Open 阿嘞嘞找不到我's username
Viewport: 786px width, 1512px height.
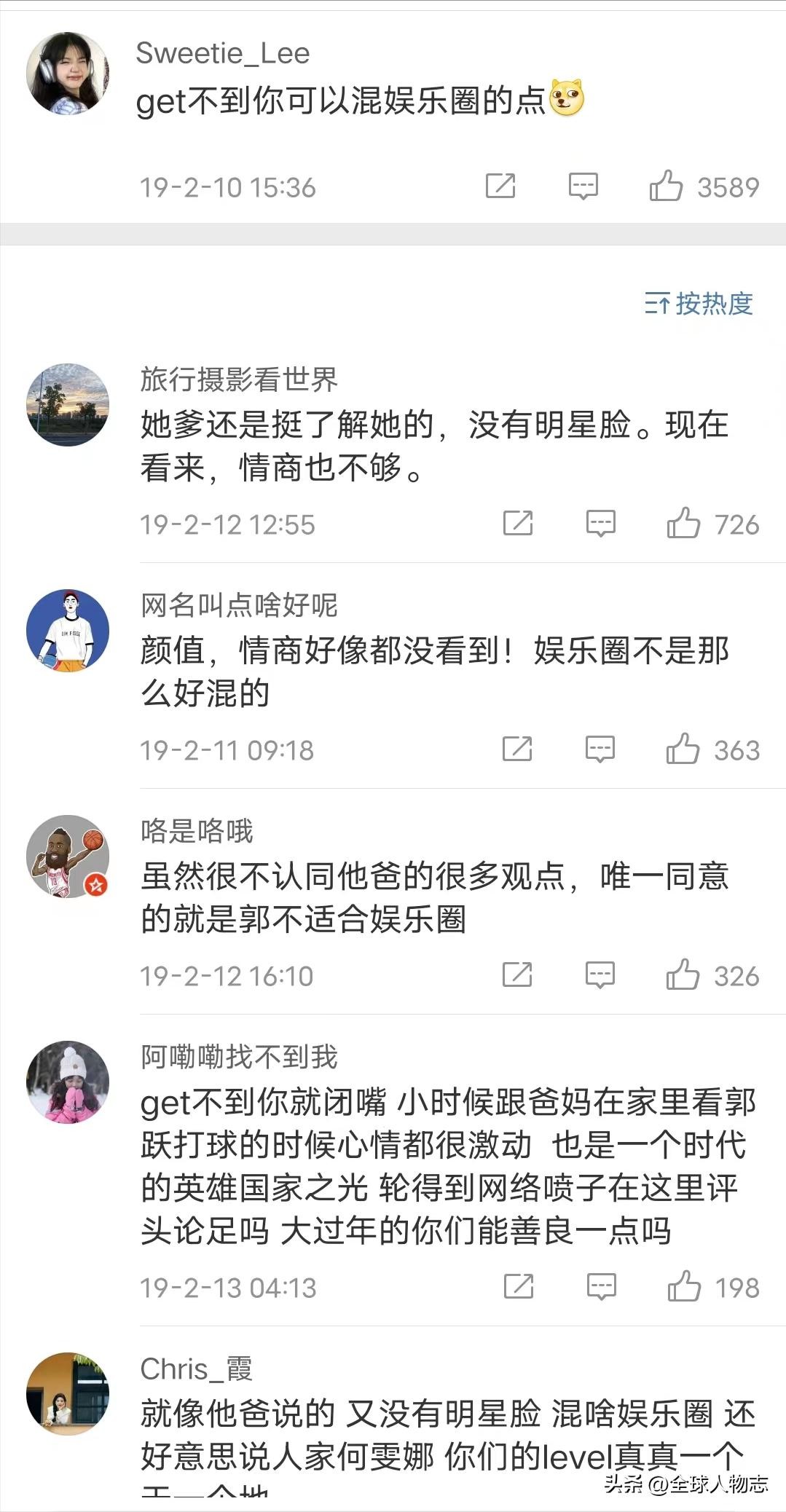tap(239, 1056)
